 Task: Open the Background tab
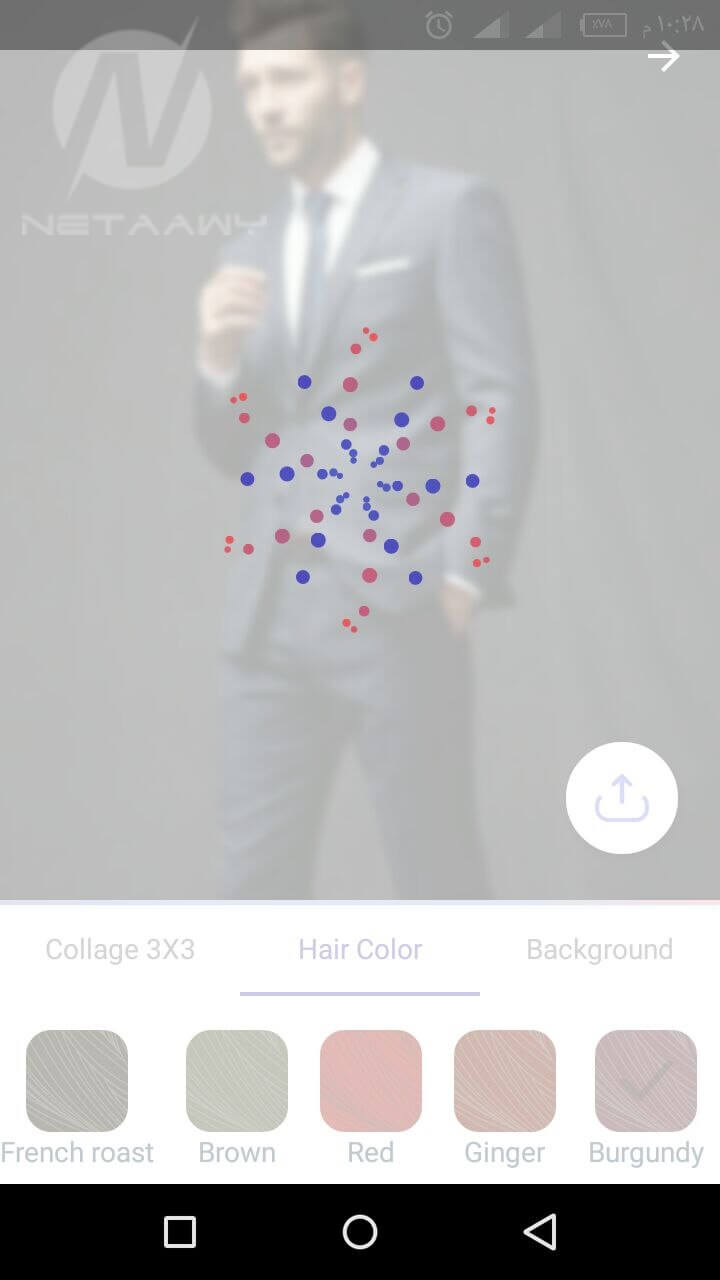click(x=599, y=949)
